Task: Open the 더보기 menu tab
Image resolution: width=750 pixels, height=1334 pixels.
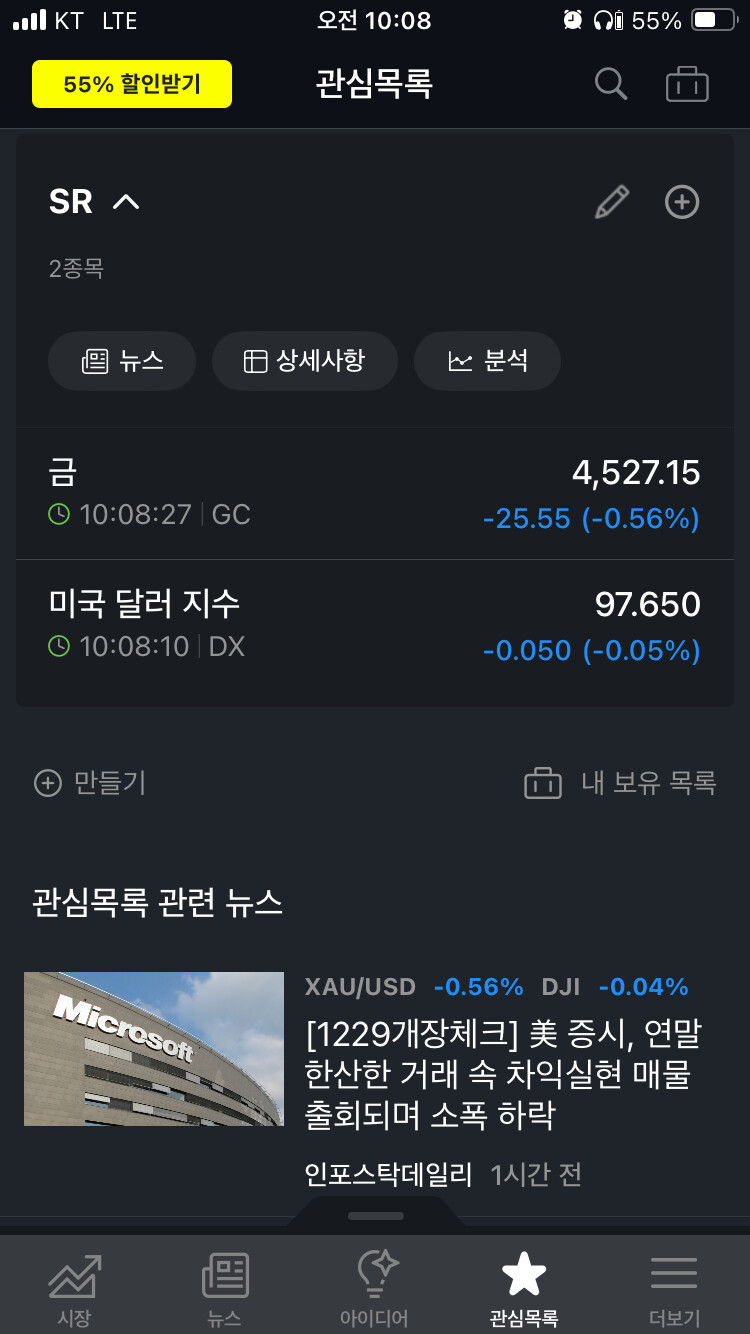Action: pos(674,1289)
